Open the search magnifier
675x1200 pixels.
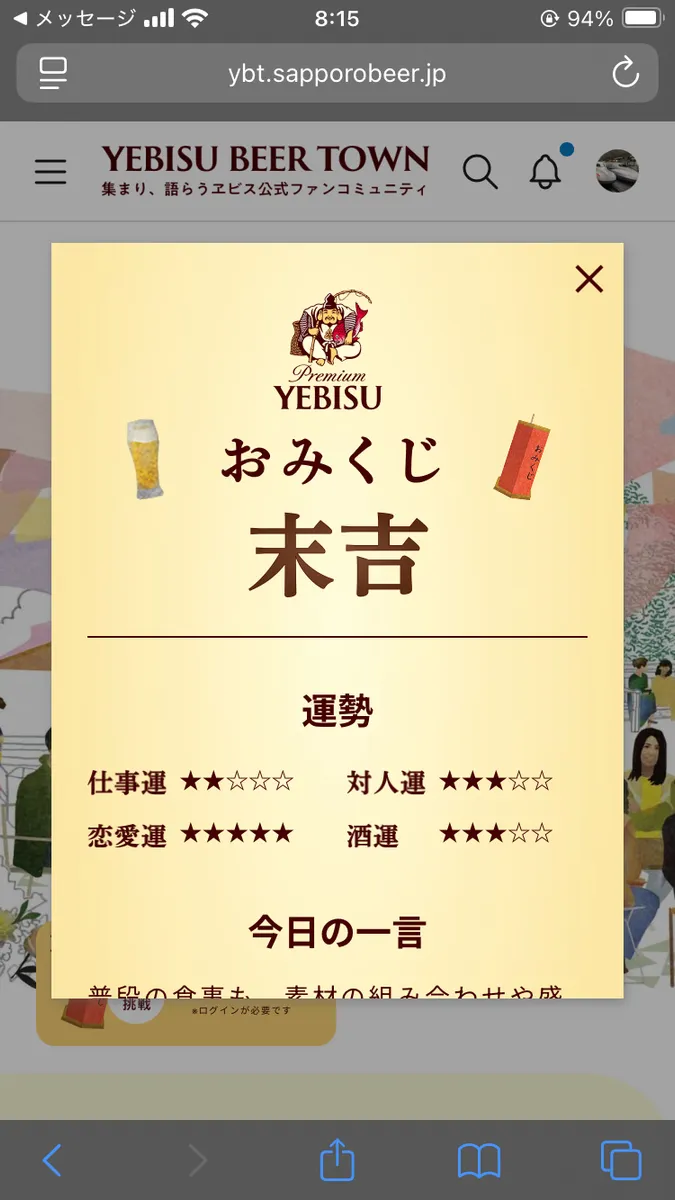(480, 172)
